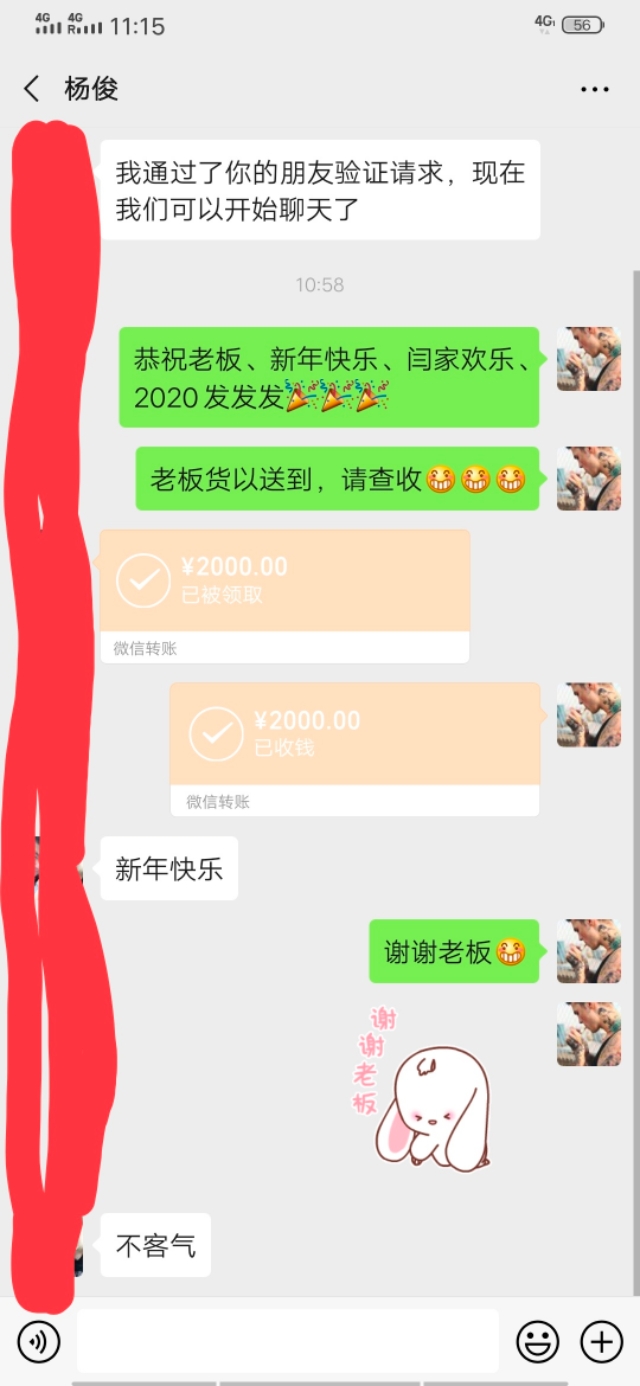The height and width of the screenshot is (1386, 640).
Task: Open the ¥2000.00 transfer marked 已收钱
Action: pyautogui.click(x=355, y=749)
